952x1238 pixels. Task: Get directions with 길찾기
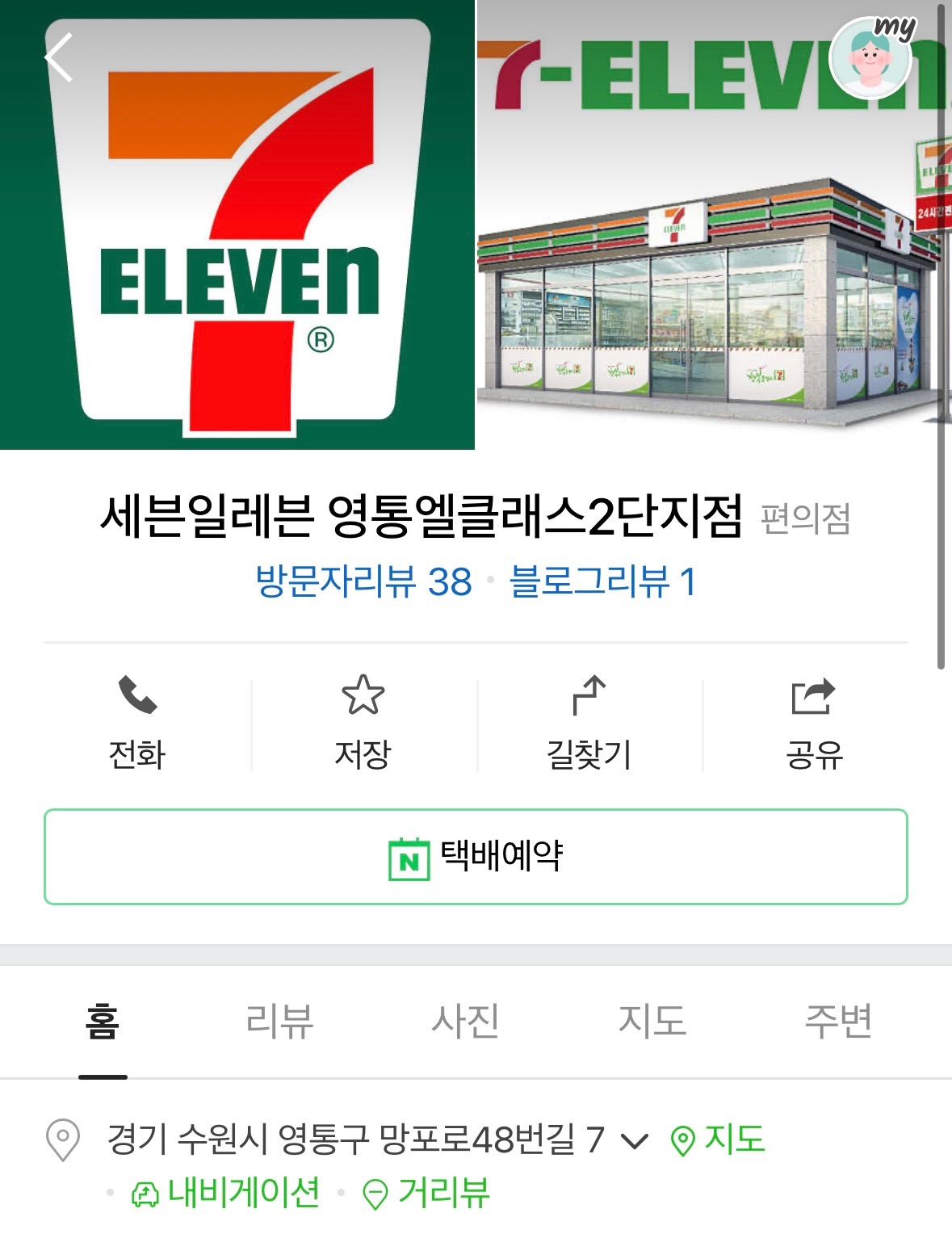tap(589, 724)
